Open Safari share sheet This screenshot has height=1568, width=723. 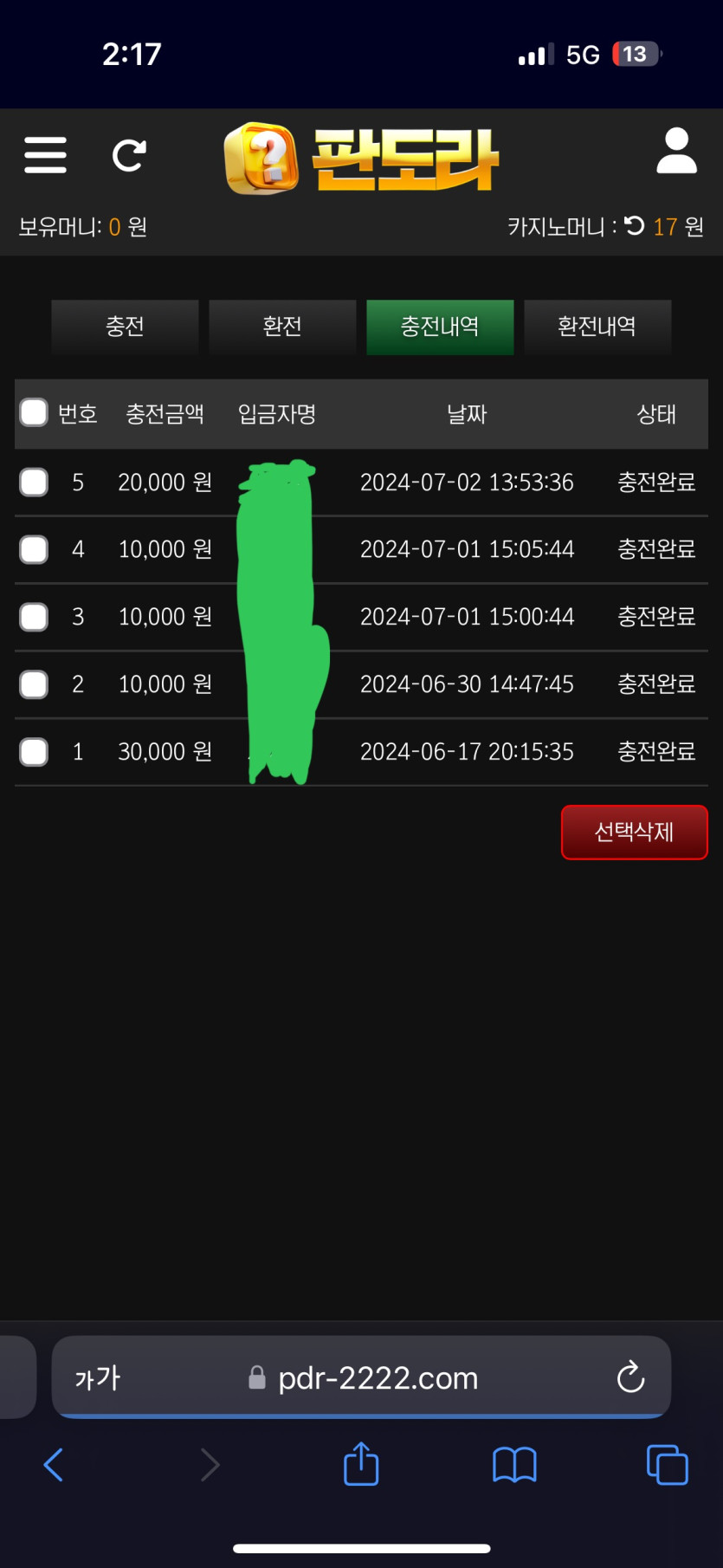[x=361, y=1464]
